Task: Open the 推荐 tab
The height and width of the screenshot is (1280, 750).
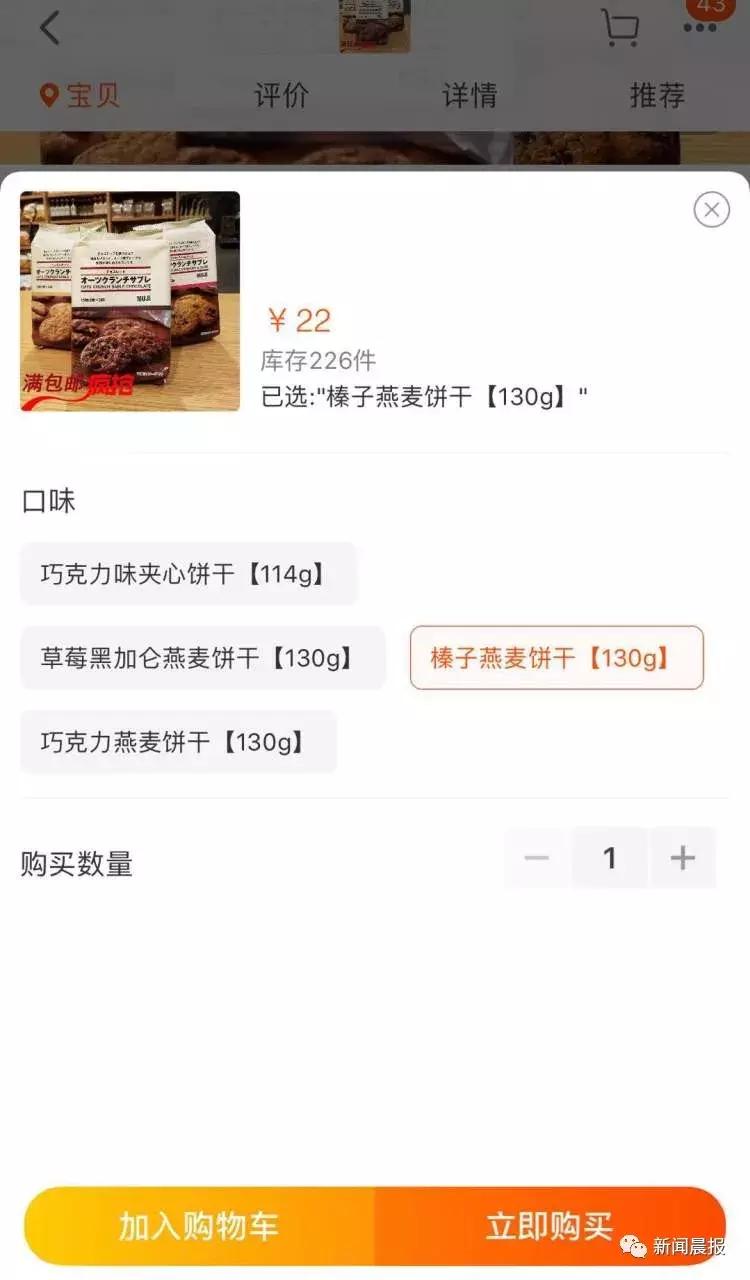Action: tap(656, 95)
